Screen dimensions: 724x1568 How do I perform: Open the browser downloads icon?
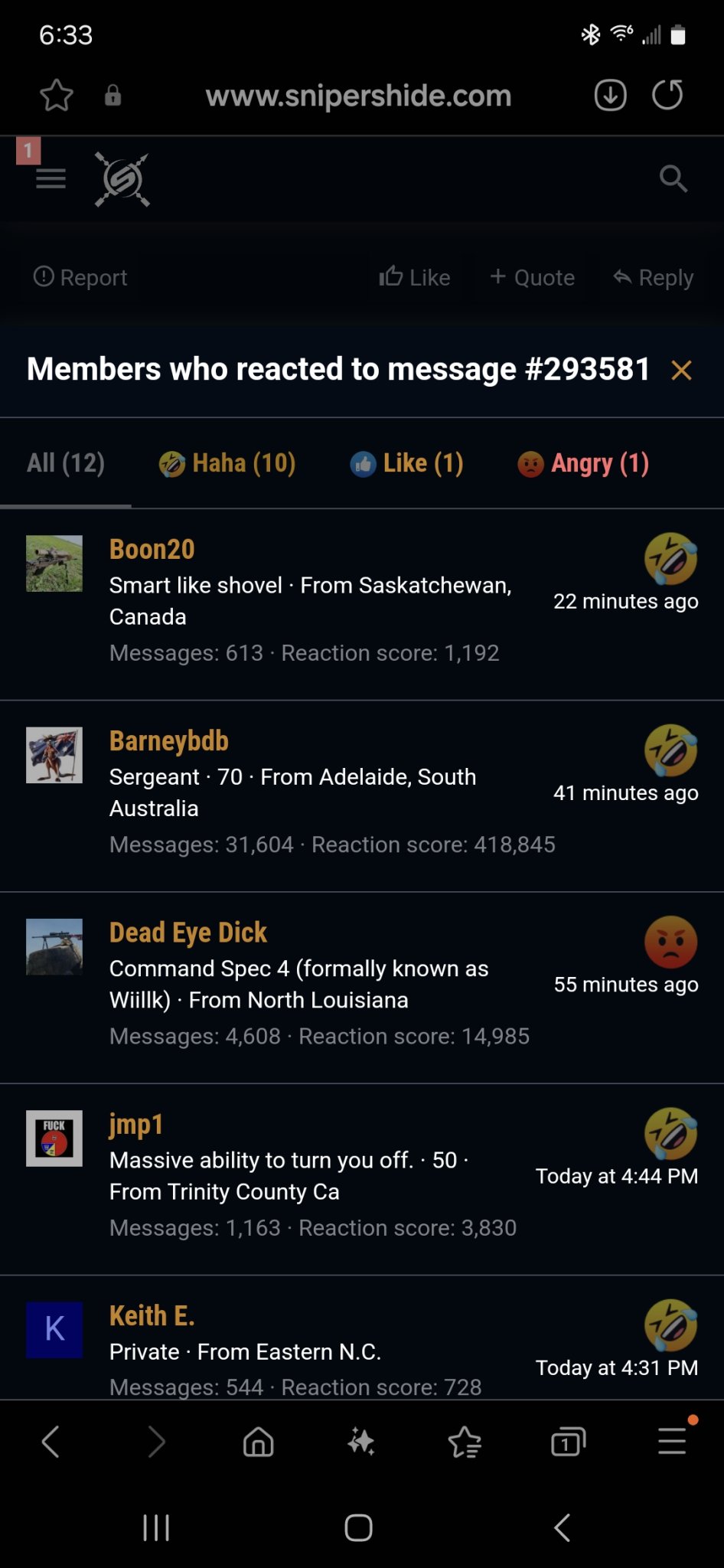(610, 96)
